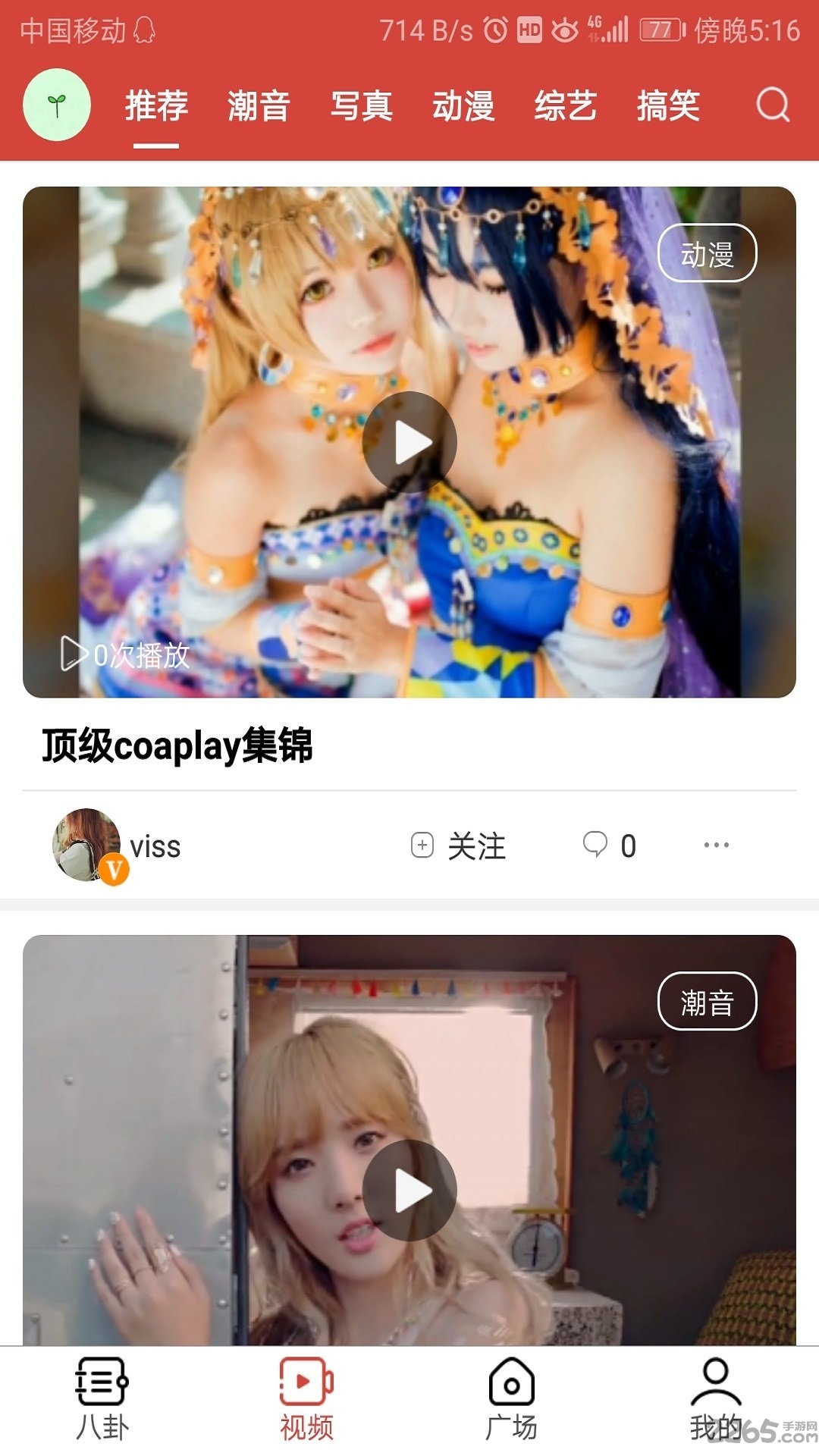Tap the green sprout profile avatar
This screenshot has width=819, height=1456.
point(55,106)
